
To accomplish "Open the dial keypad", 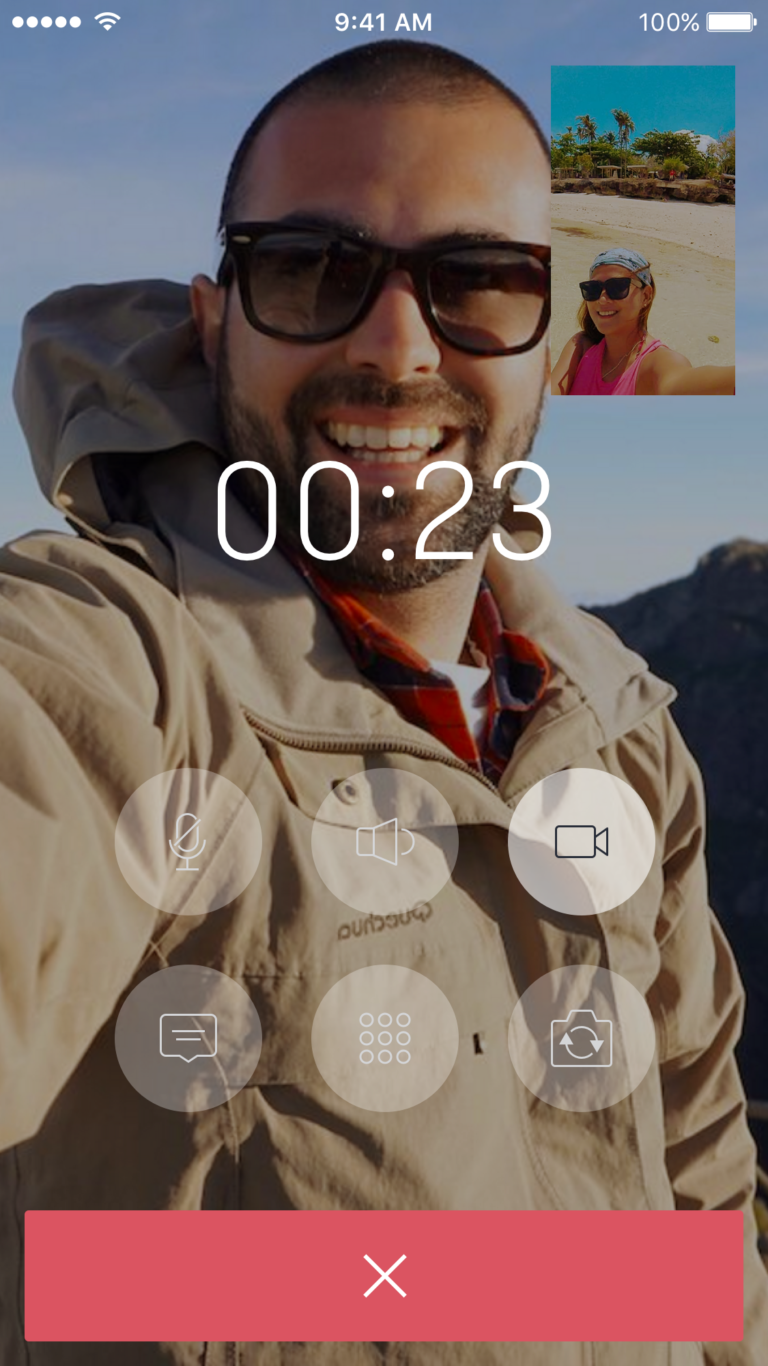I will pyautogui.click(x=385, y=1037).
